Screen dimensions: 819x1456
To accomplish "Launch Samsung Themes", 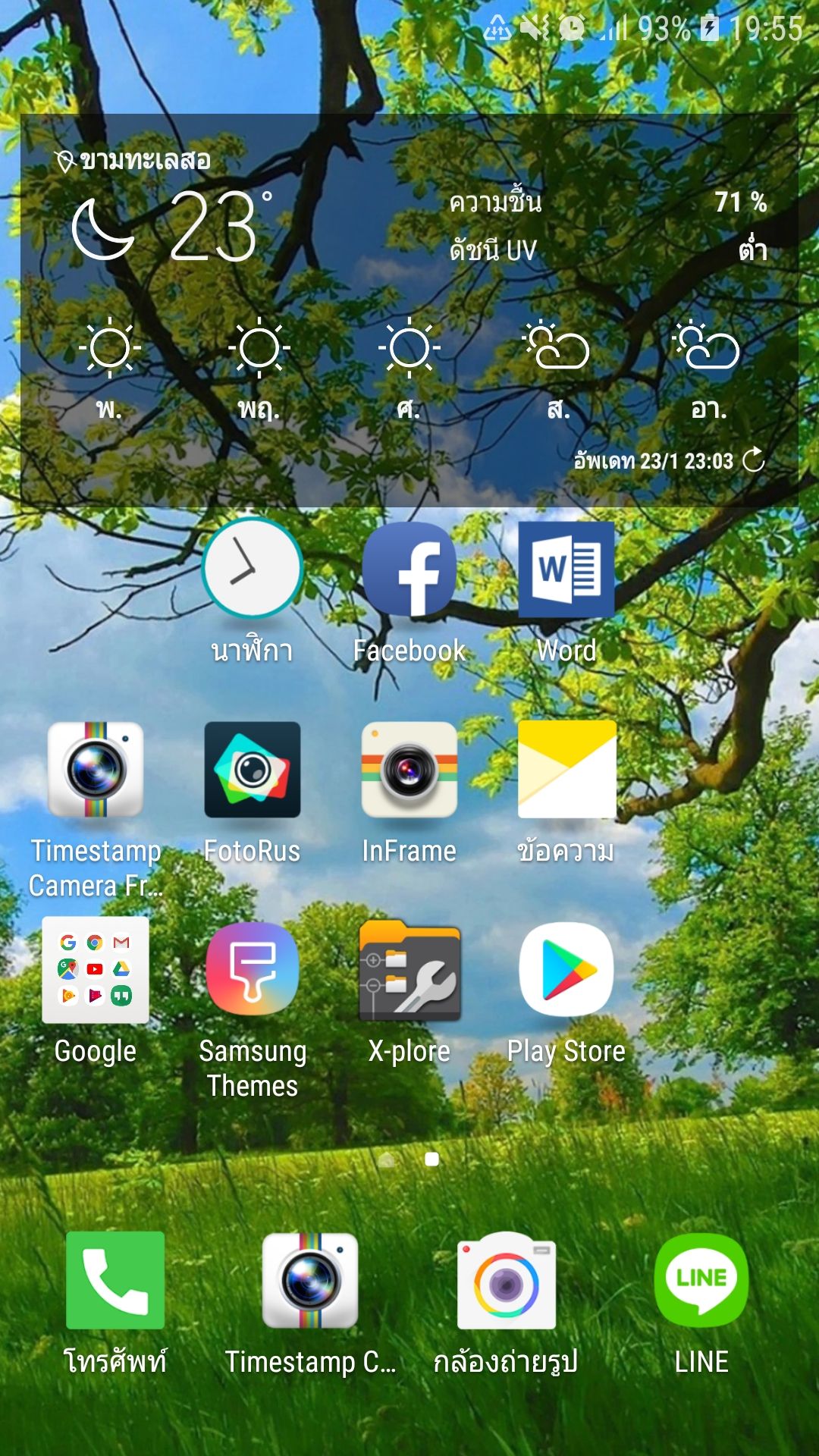I will click(x=253, y=970).
